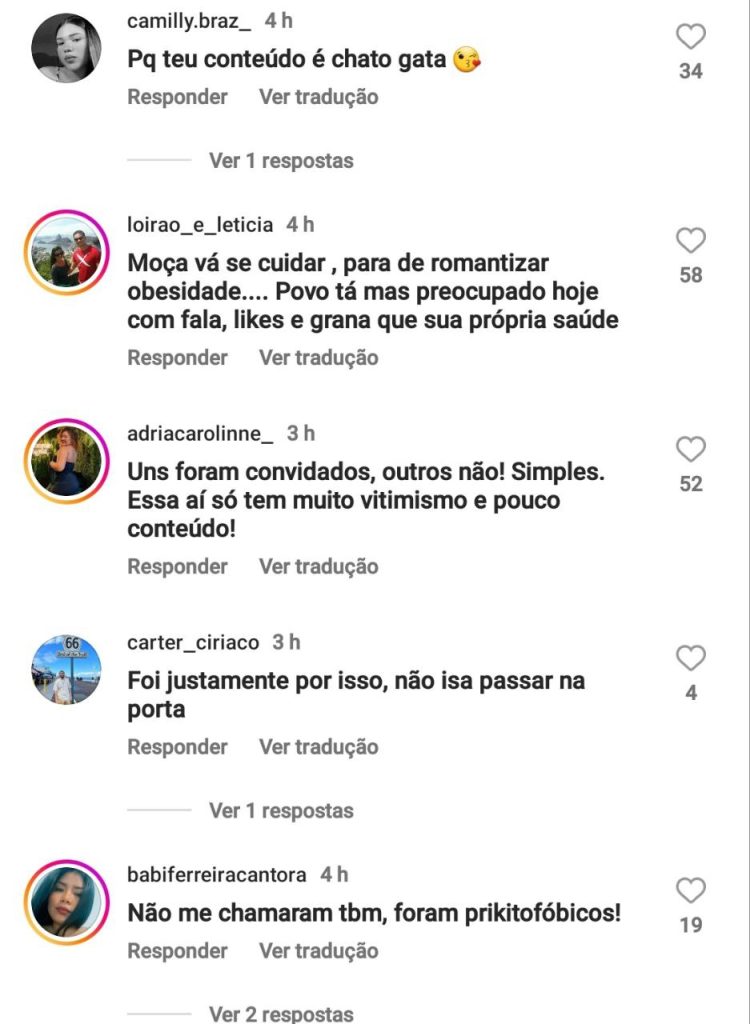
Task: Translate adriacarolinne_'s comment
Action: click(x=318, y=566)
